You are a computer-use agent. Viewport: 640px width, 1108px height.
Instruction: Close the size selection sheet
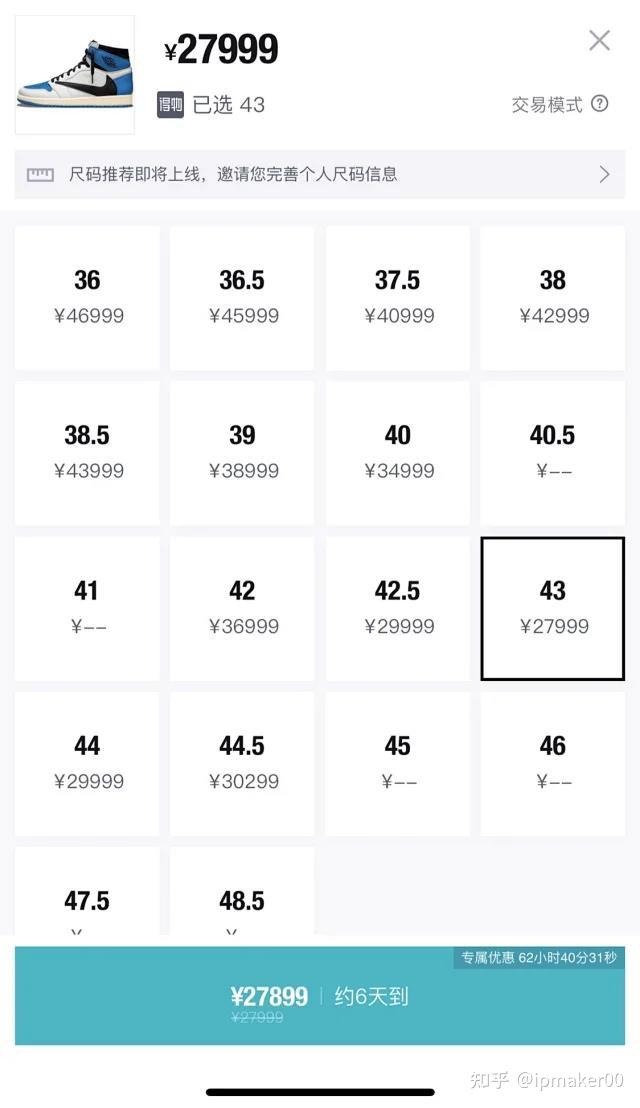click(599, 41)
